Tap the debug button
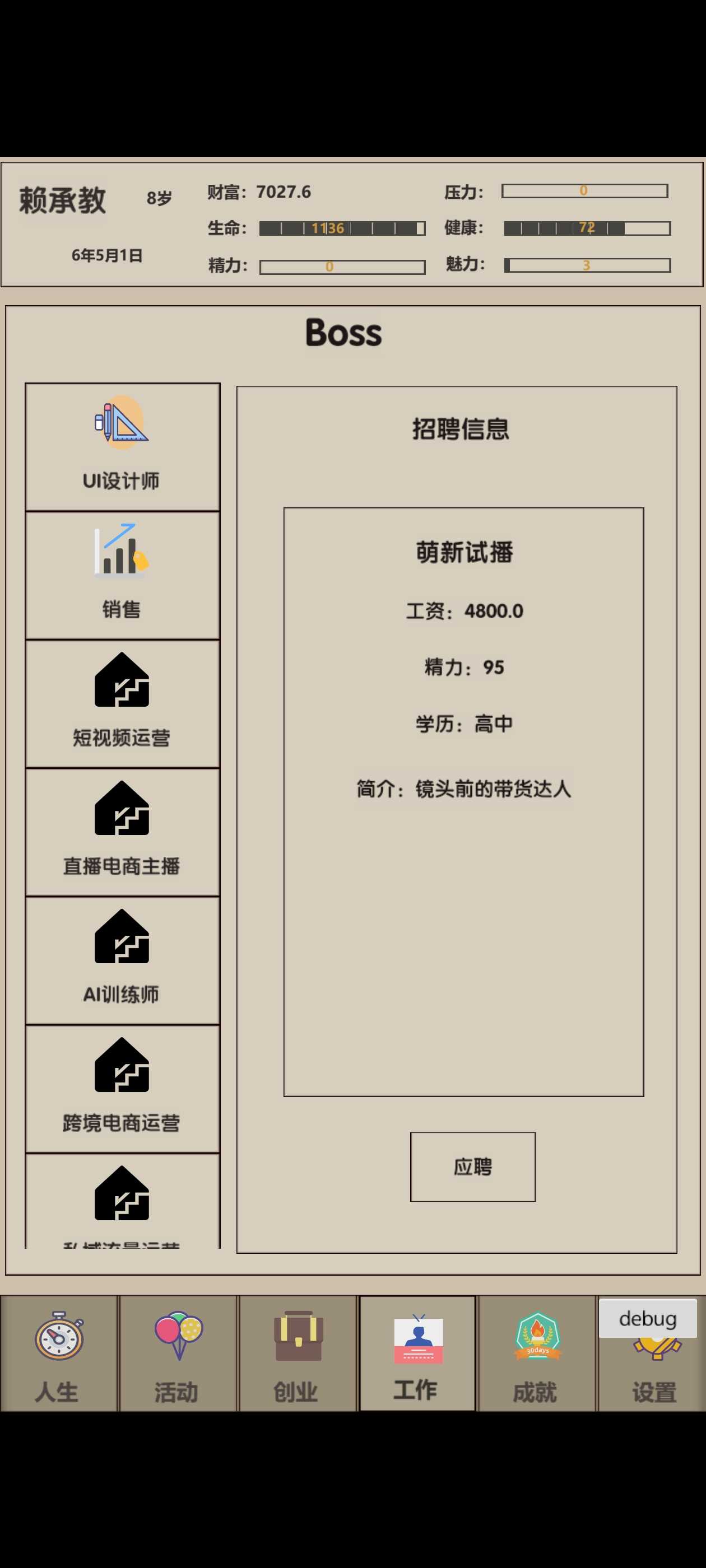706x1568 pixels. click(647, 1318)
